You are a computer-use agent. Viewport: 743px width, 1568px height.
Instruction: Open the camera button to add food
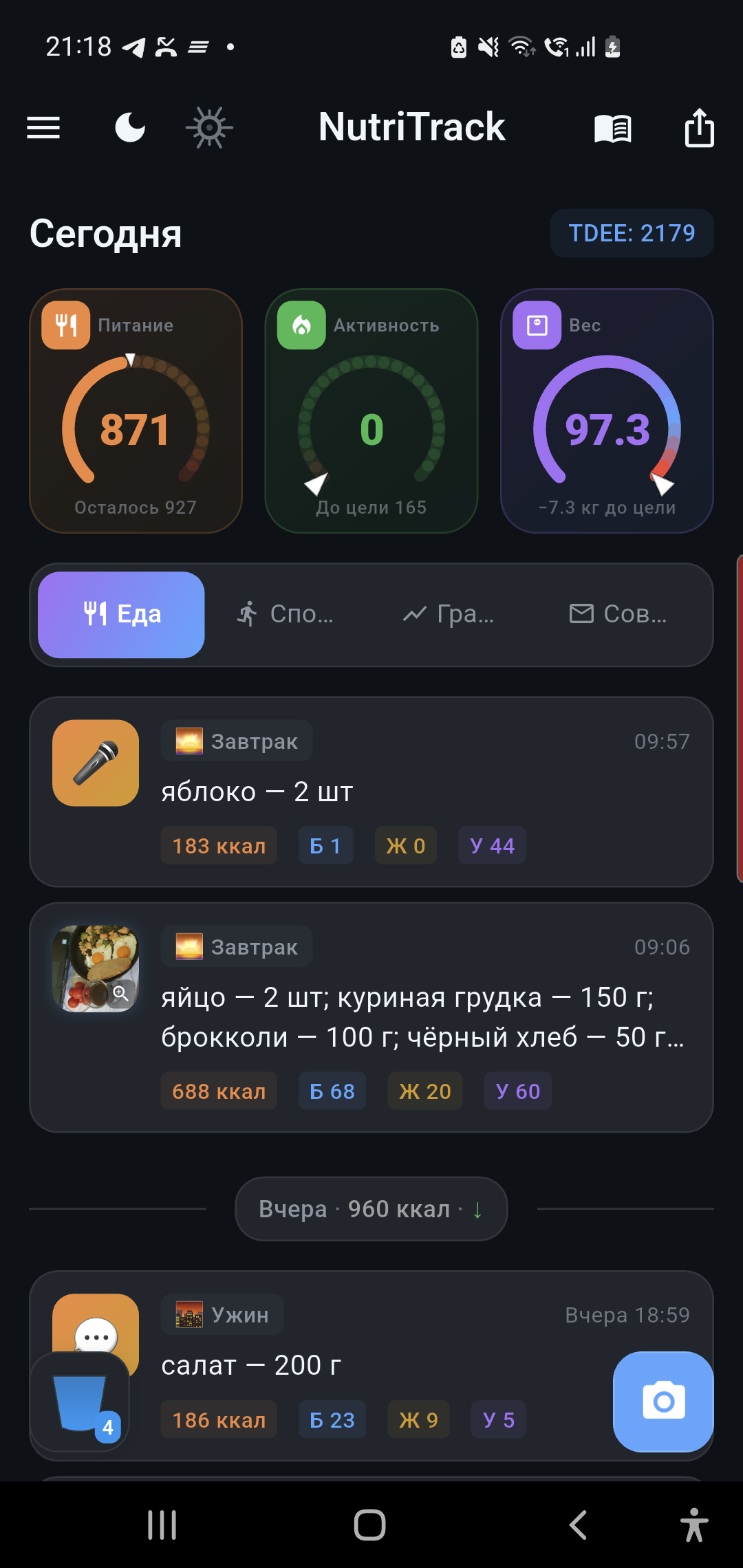(663, 1402)
